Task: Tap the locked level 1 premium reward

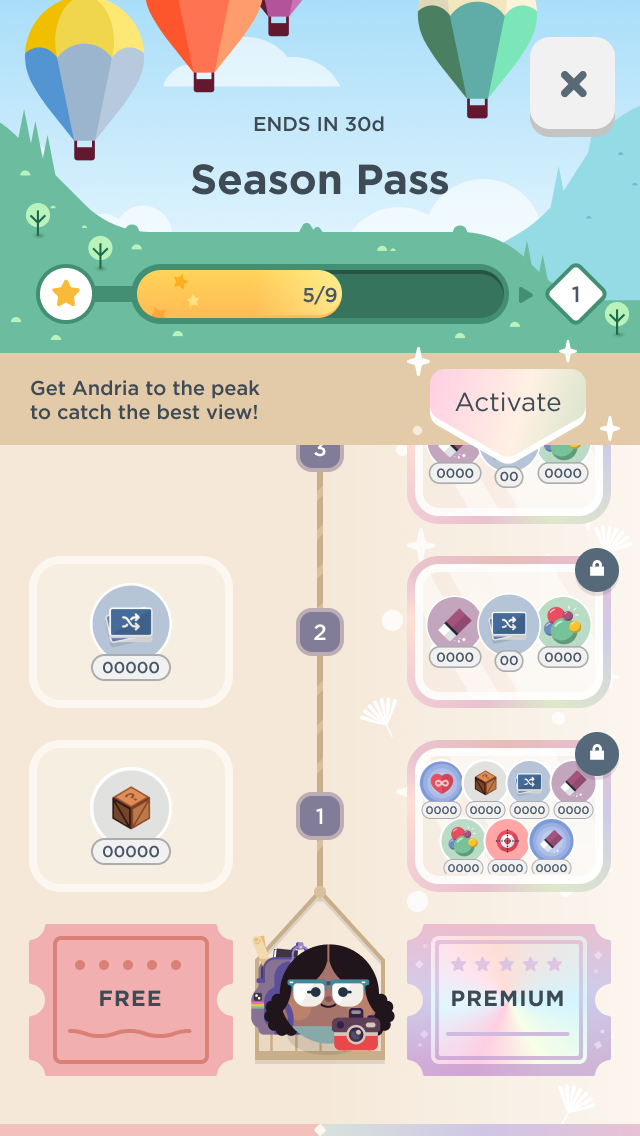Action: (508, 815)
